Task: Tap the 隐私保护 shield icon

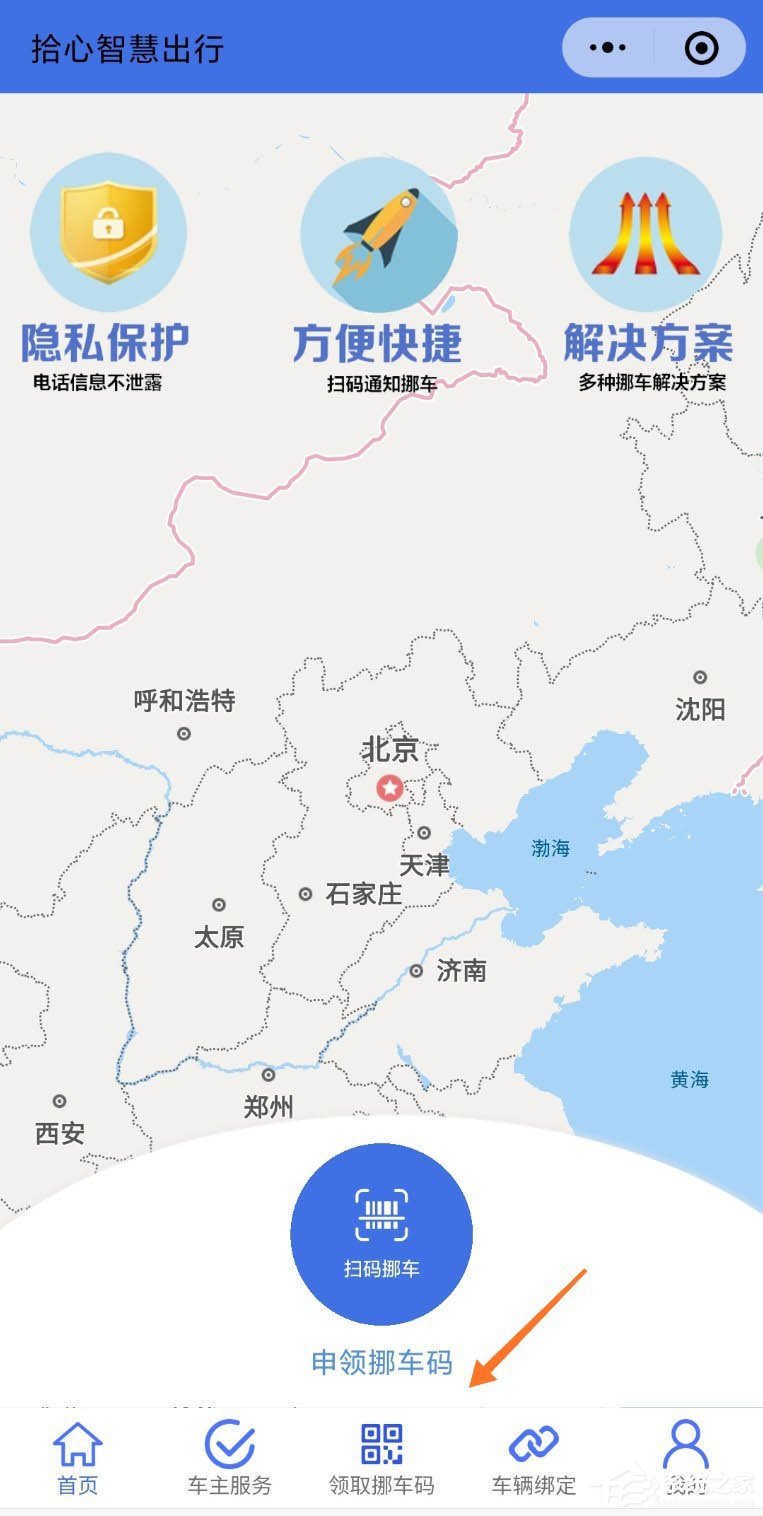Action: coord(107,231)
